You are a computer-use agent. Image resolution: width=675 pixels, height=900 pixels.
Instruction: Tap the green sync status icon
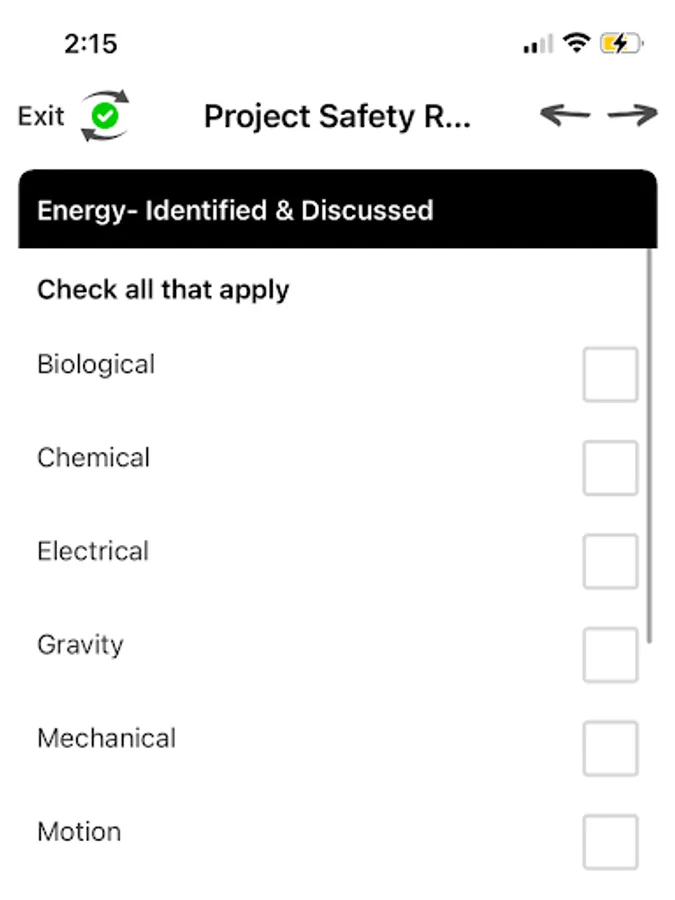[105, 116]
